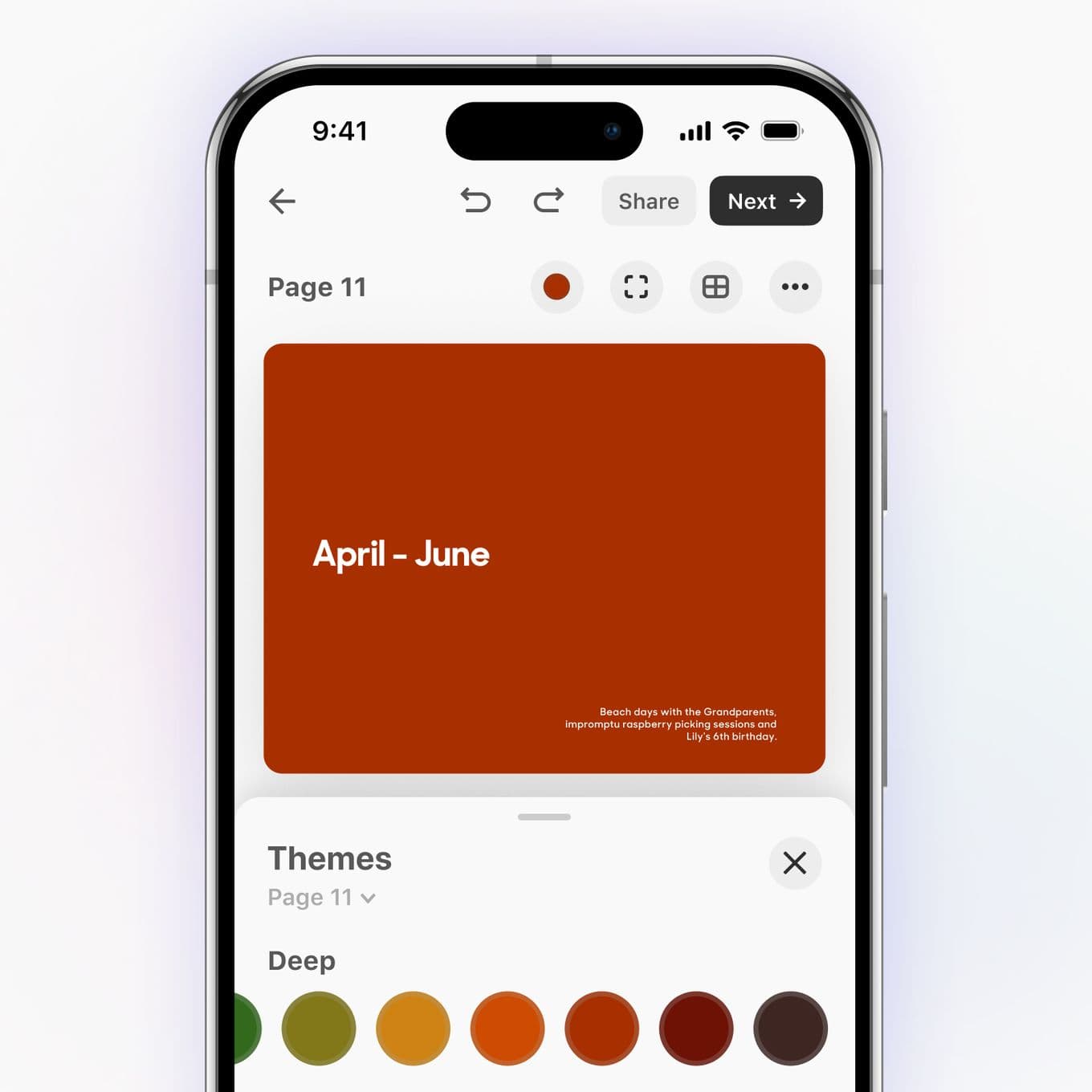The width and height of the screenshot is (1092, 1092).
Task: Choose the rust red Deep swatch
Action: coord(601,1029)
